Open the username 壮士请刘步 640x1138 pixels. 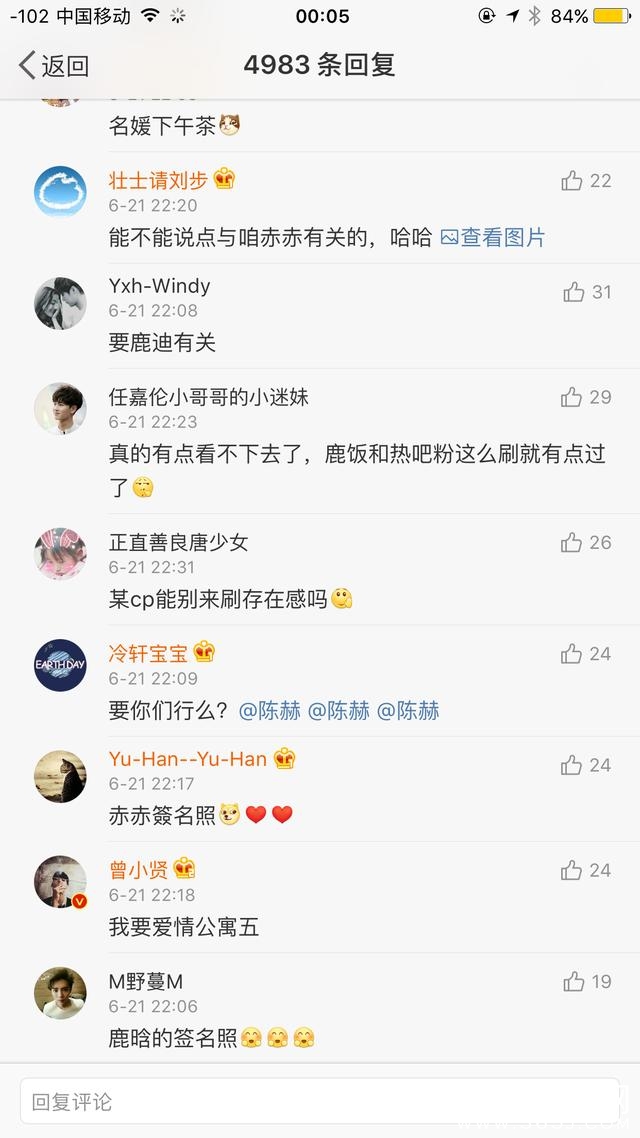click(x=158, y=181)
